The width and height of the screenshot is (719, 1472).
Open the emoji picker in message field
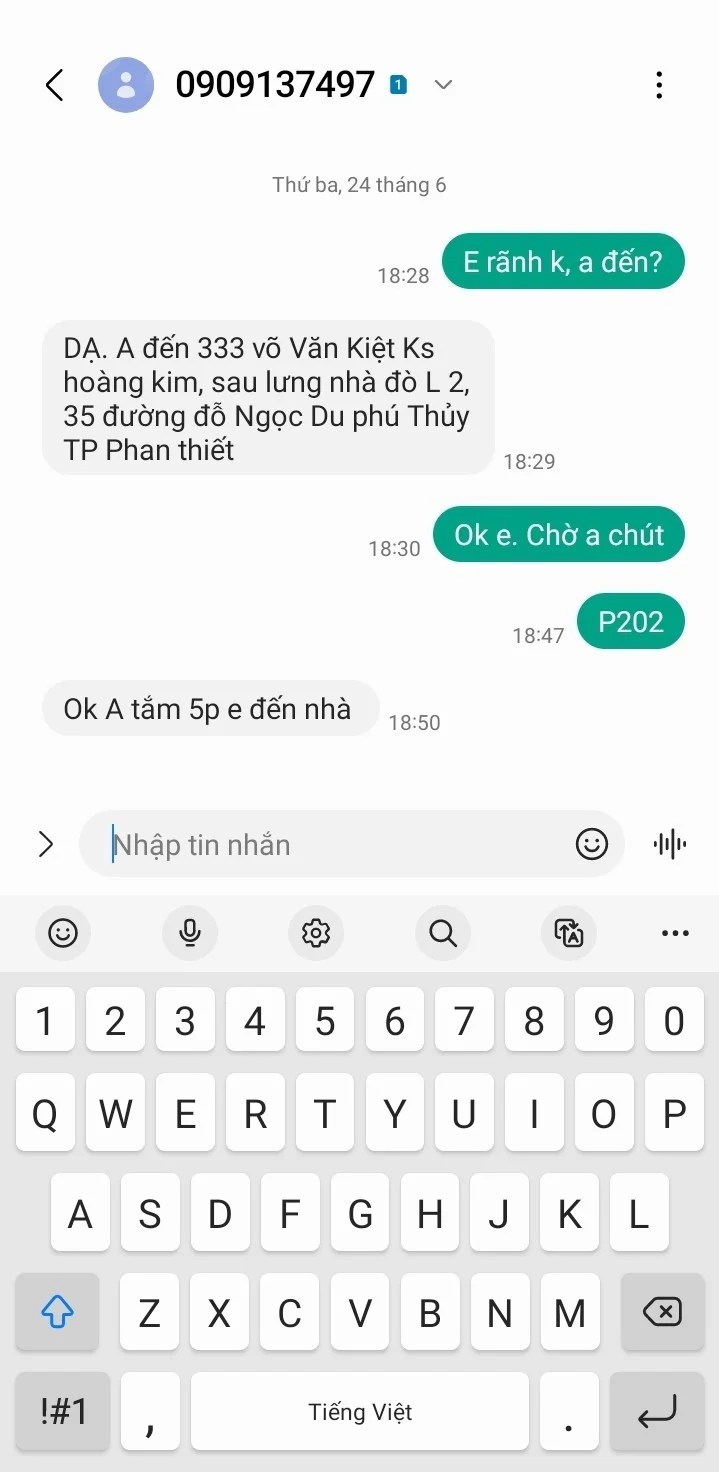click(x=592, y=845)
